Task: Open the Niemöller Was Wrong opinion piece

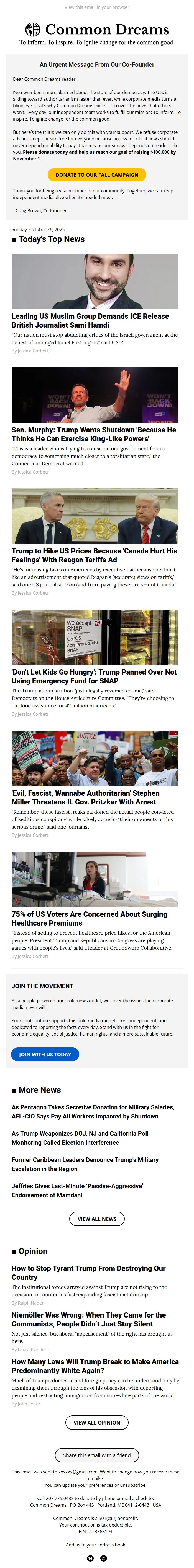Action: click(x=88, y=1319)
